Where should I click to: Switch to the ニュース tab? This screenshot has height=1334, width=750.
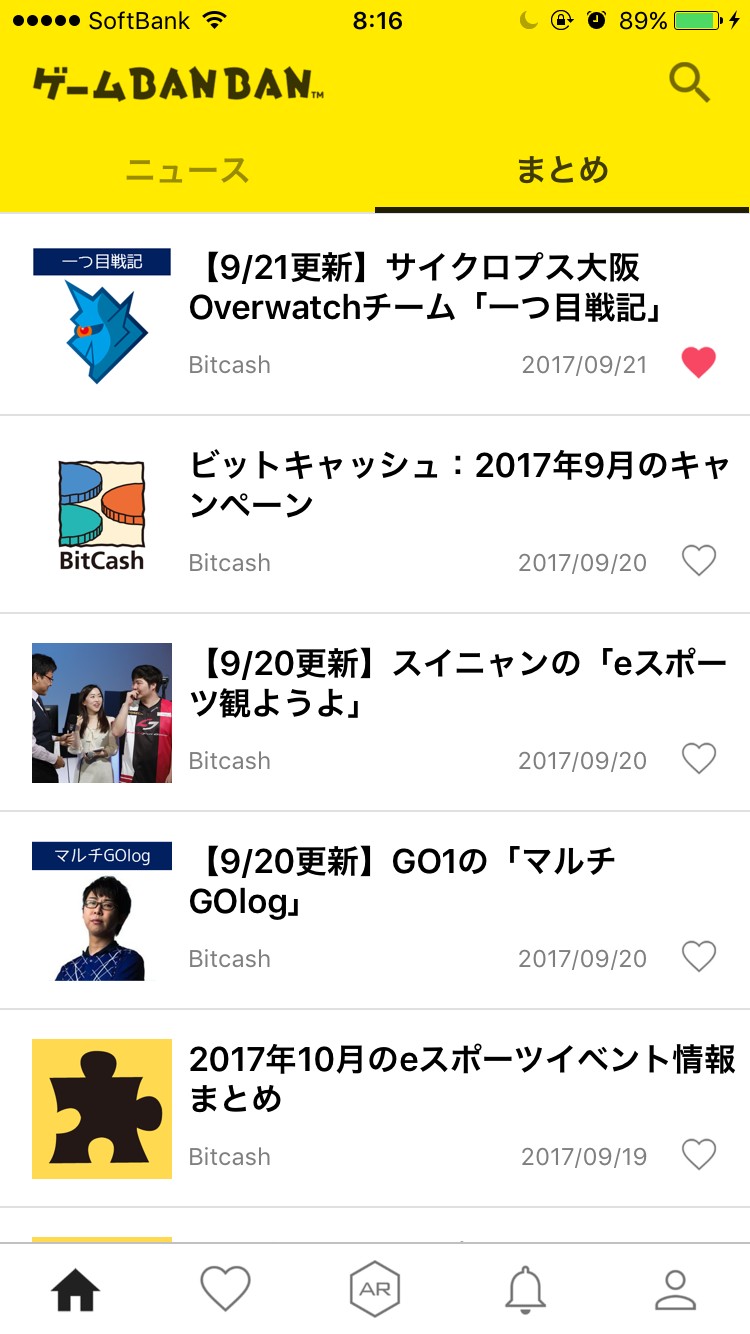tap(187, 170)
